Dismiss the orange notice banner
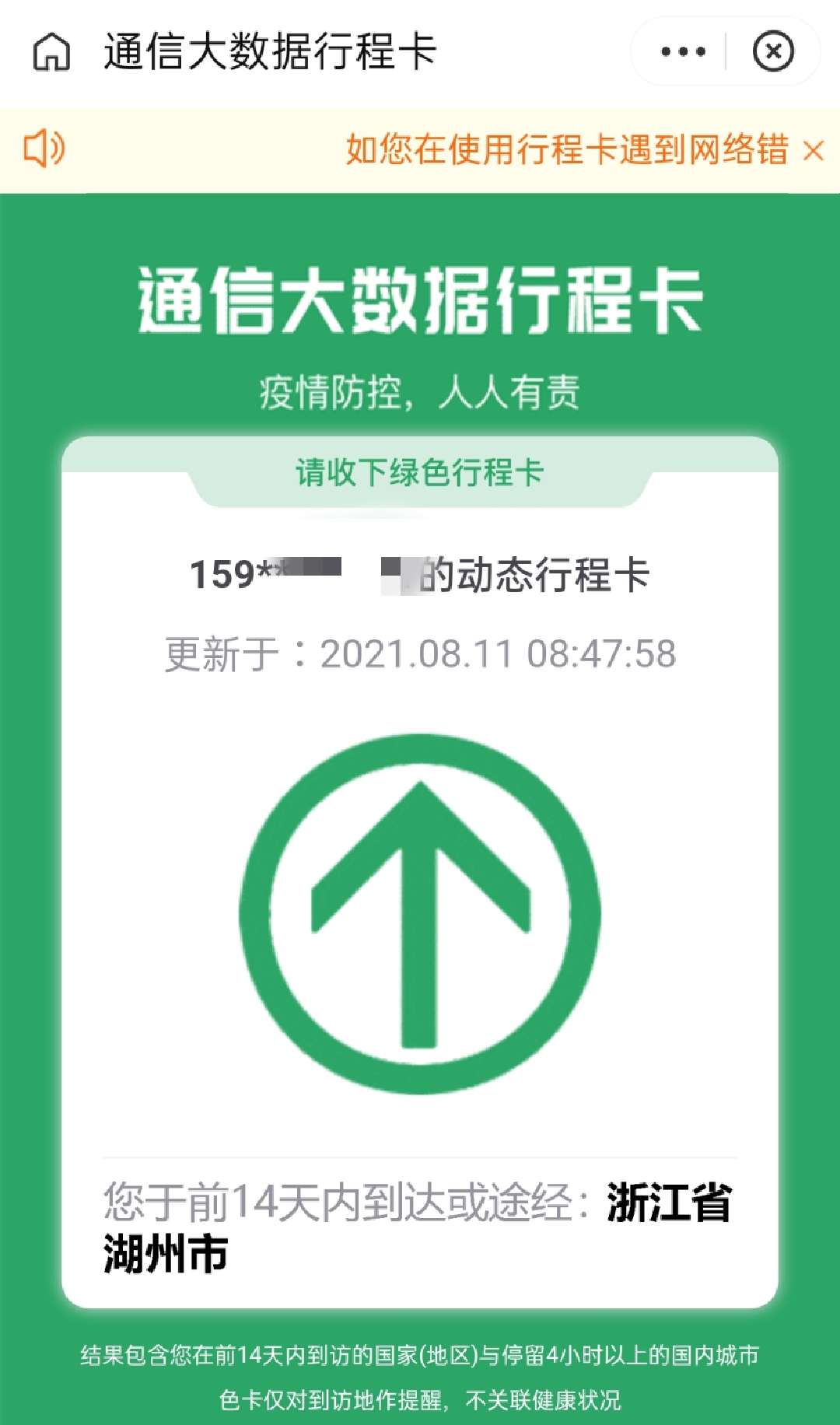 814,150
